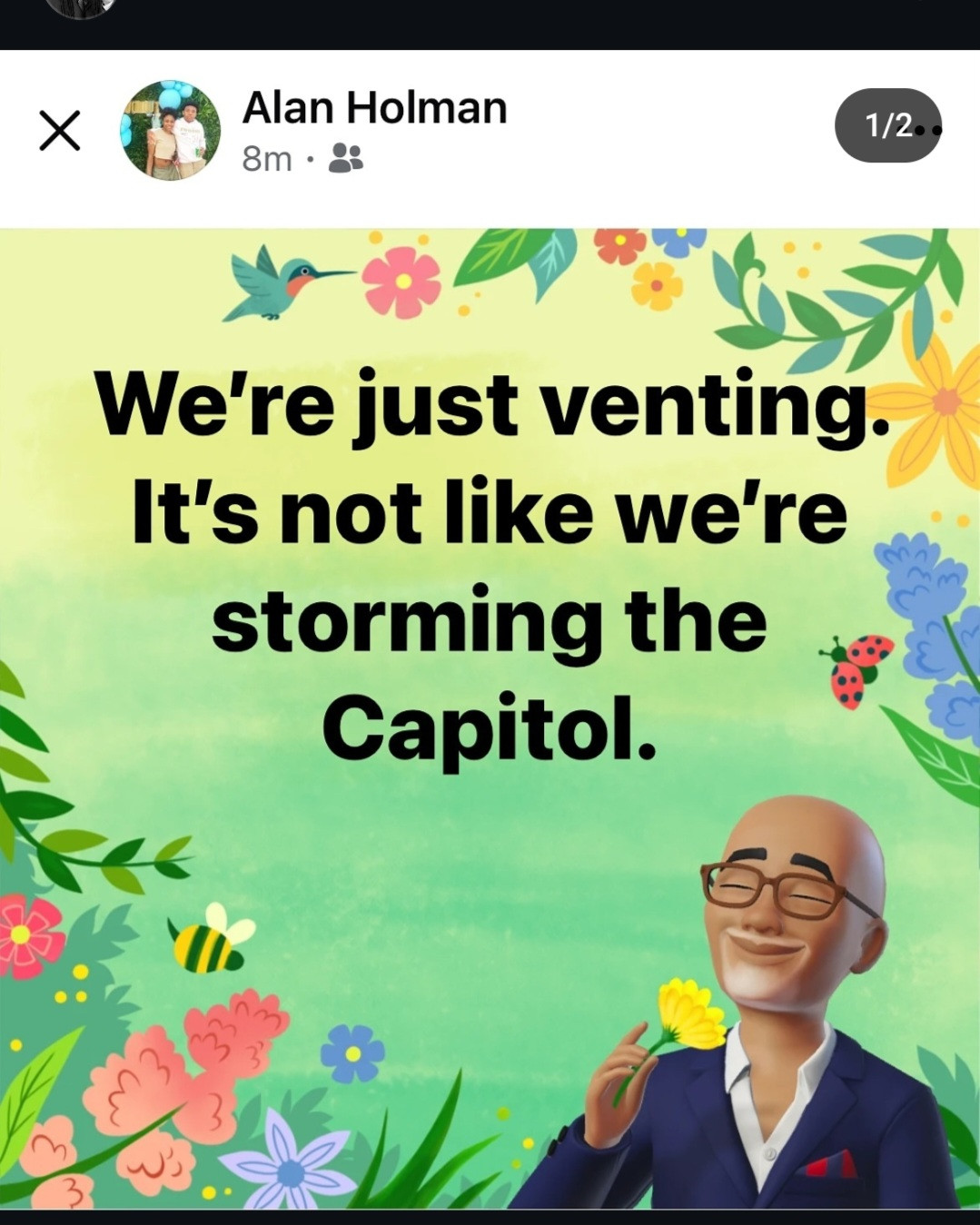This screenshot has width=980, height=1225.
Task: Open Alan Holman's profile picture
Action: (x=171, y=131)
